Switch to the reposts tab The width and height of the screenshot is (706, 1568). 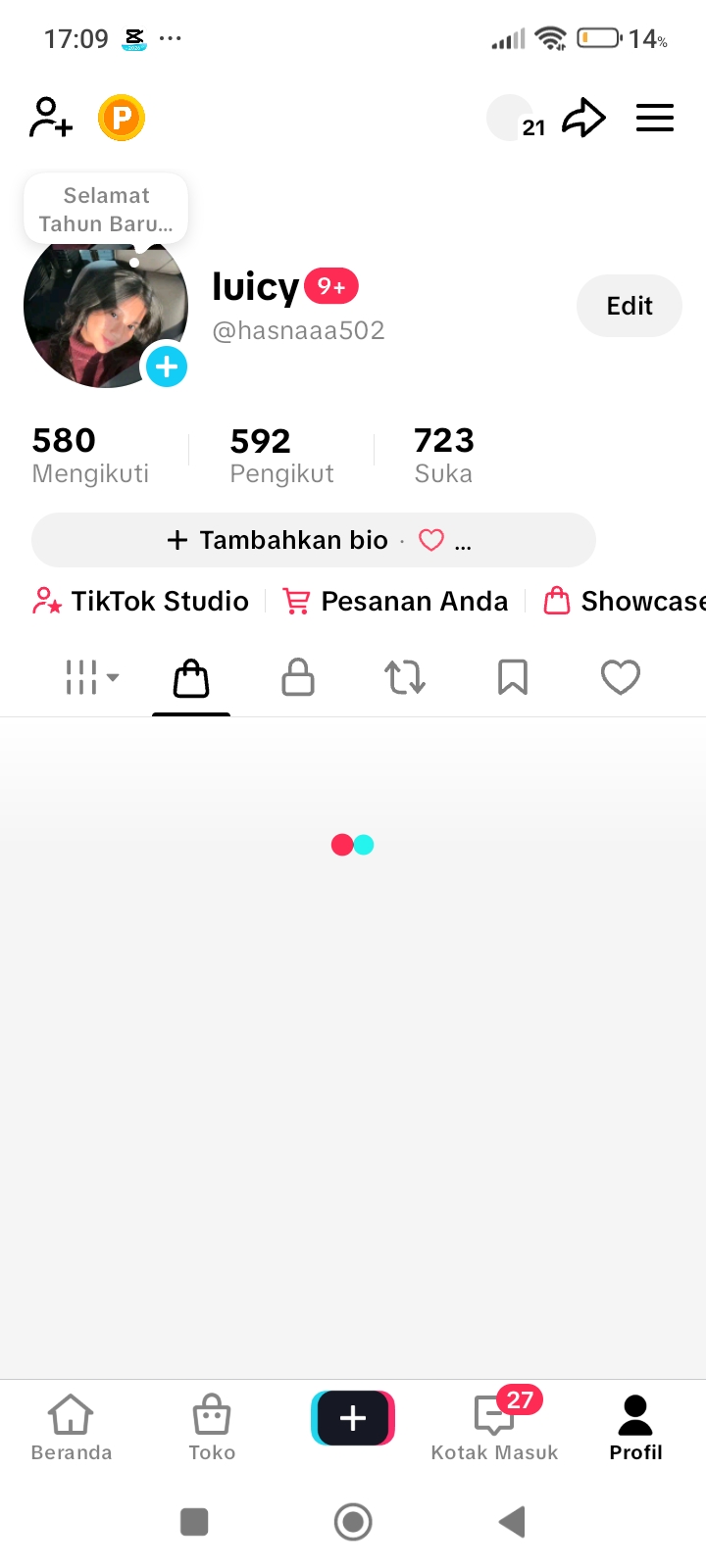click(x=405, y=677)
